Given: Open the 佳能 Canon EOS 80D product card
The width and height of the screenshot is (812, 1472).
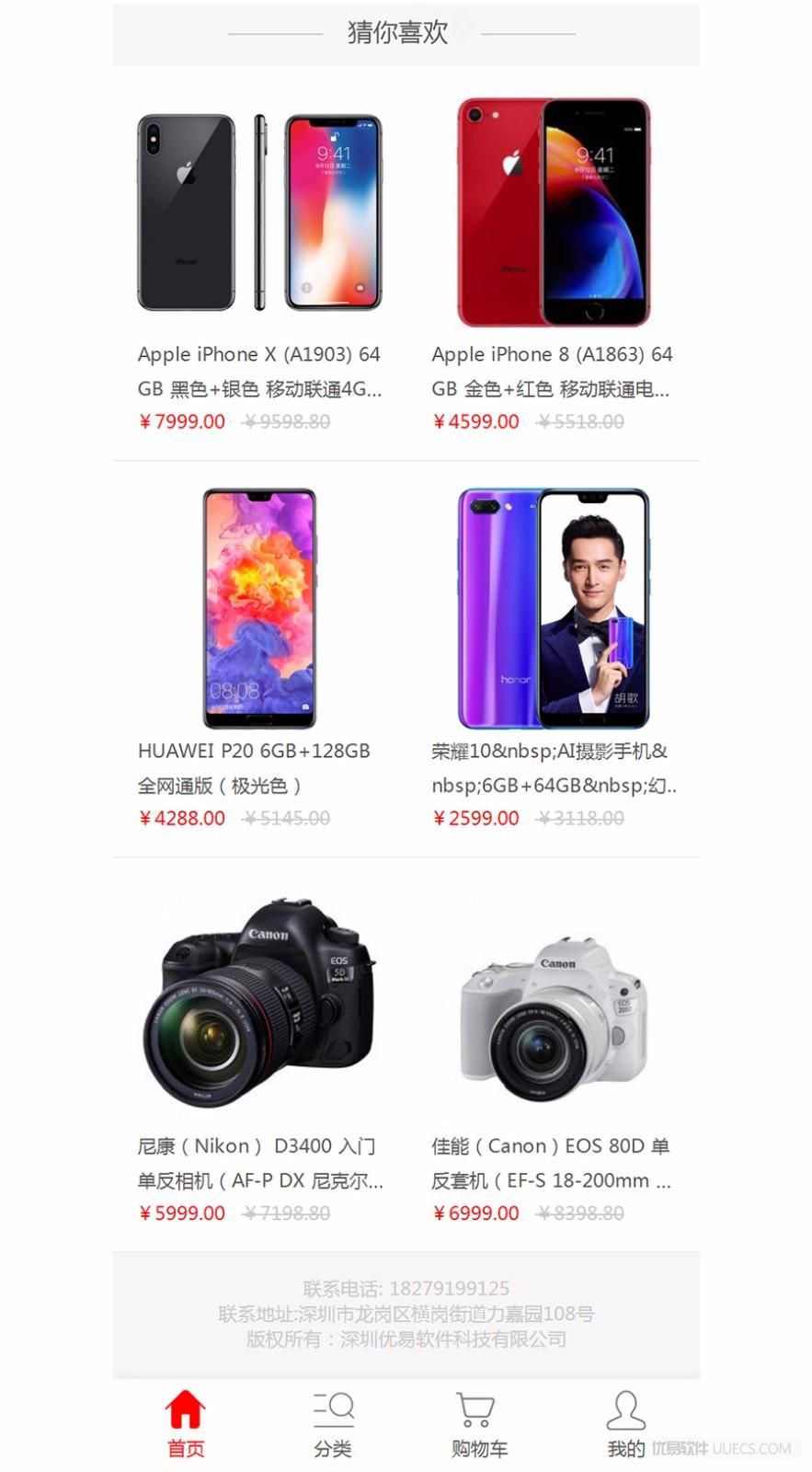Looking at the screenshot, I should (x=553, y=1054).
